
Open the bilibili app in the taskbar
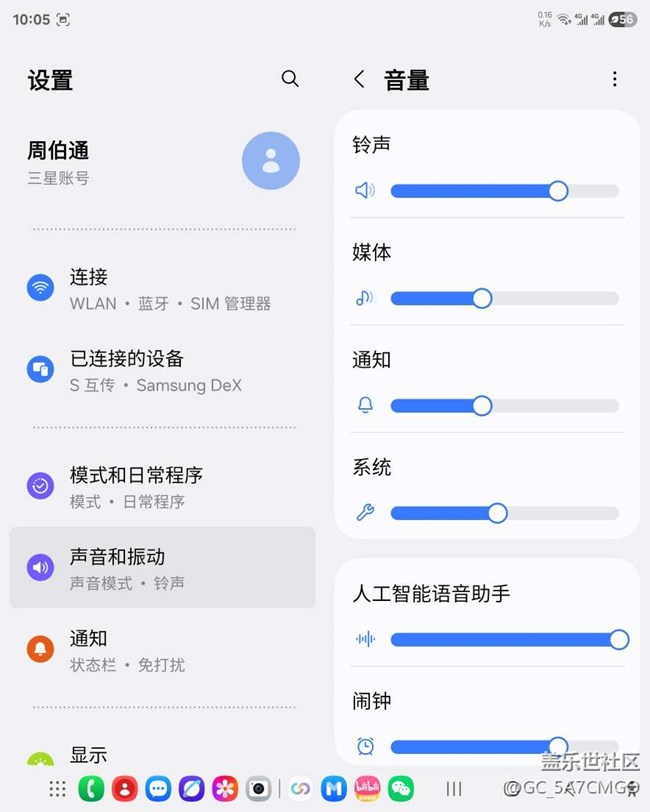tap(367, 789)
